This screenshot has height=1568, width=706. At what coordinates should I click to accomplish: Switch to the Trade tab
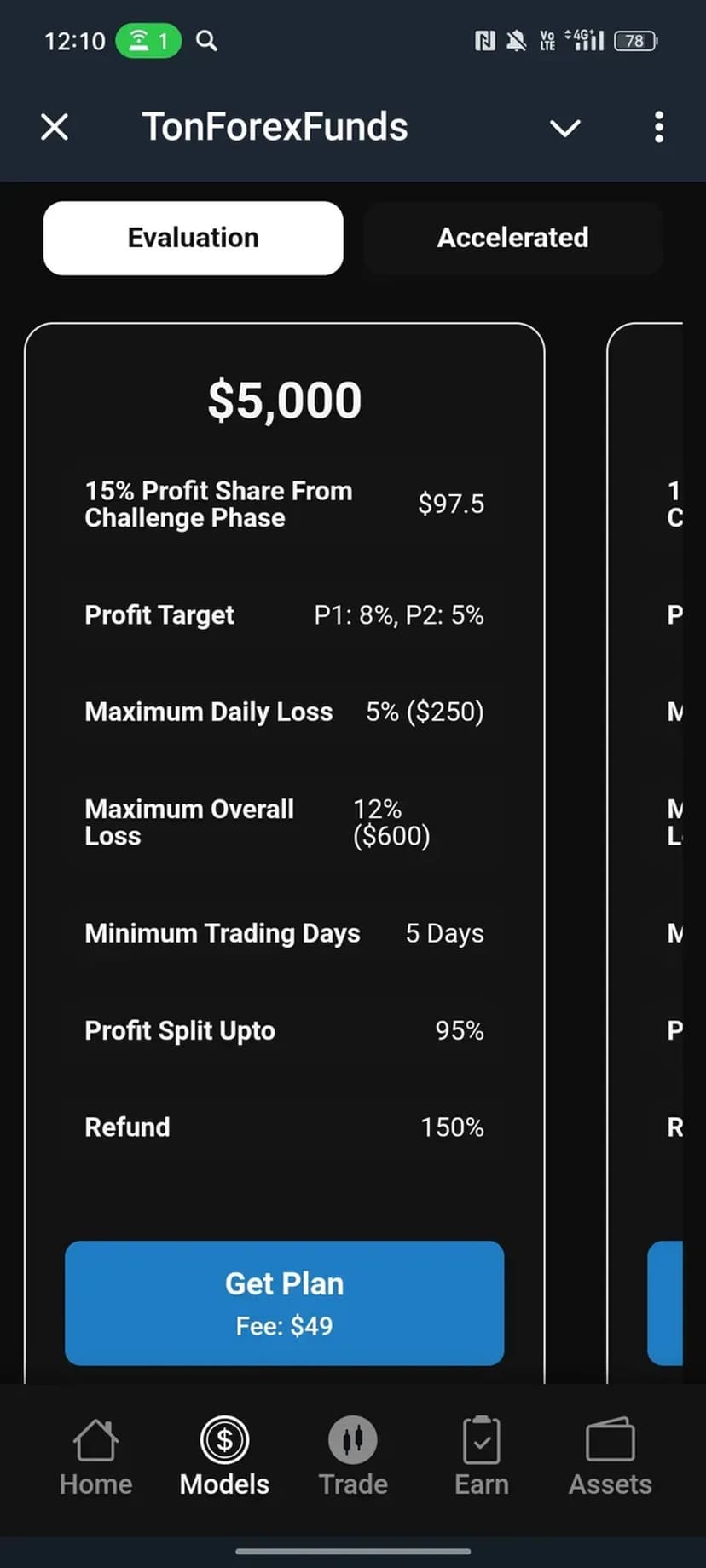(x=353, y=1456)
